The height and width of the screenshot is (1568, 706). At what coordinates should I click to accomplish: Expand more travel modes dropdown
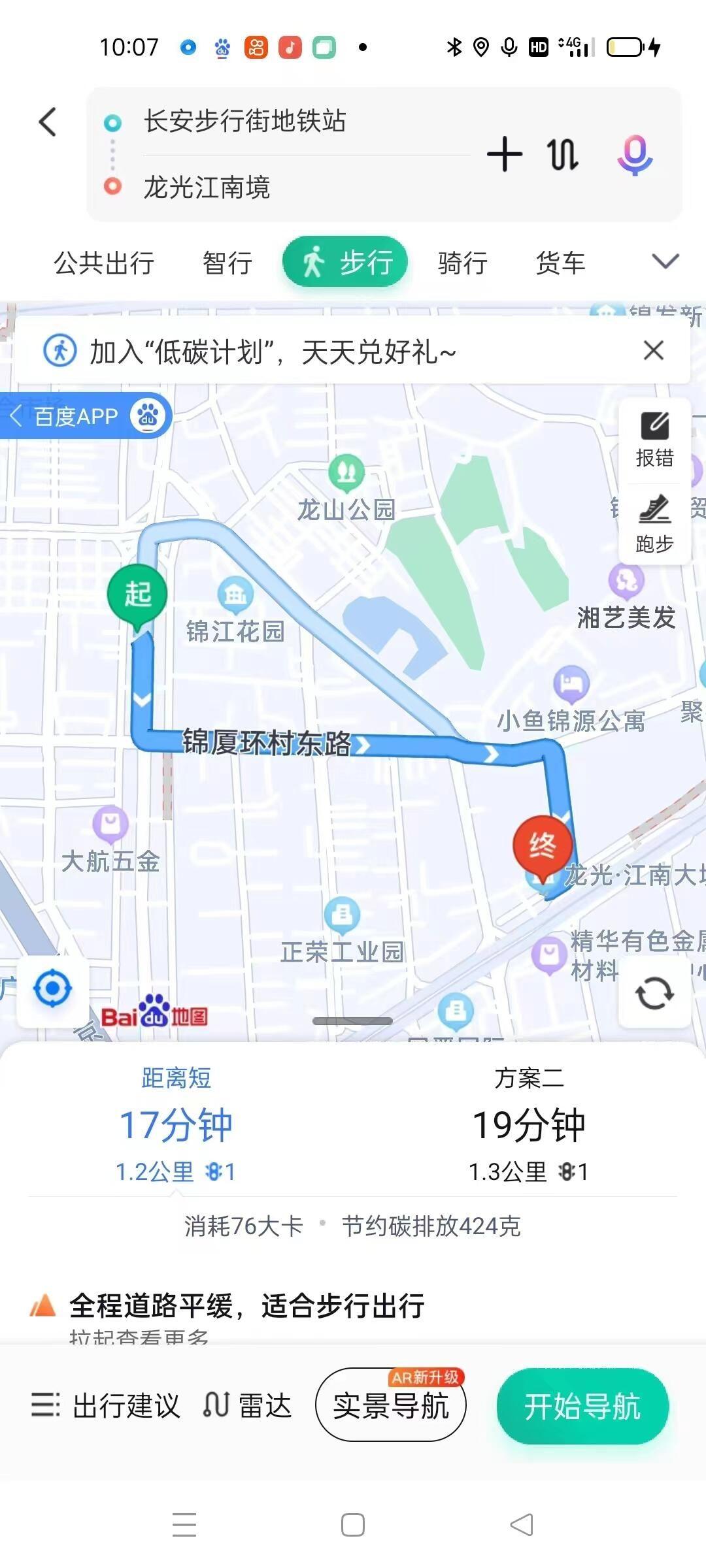[x=665, y=262]
